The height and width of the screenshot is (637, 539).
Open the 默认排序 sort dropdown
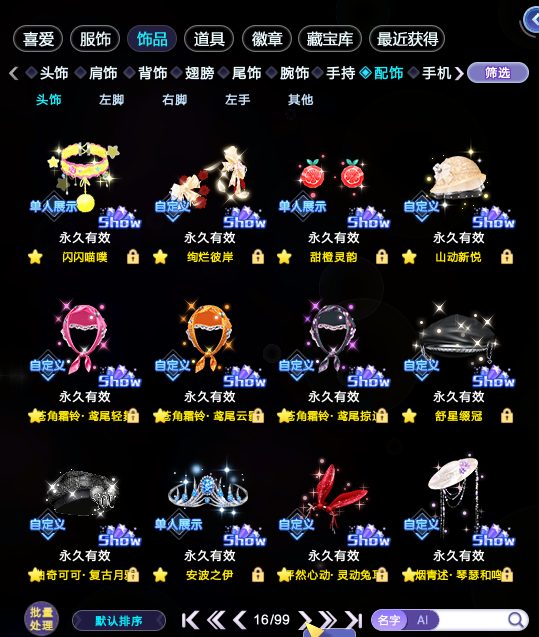(119, 620)
